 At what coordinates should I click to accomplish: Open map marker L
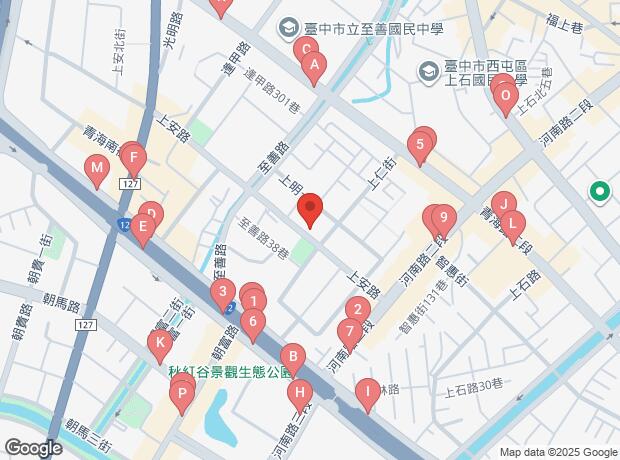coord(512,228)
